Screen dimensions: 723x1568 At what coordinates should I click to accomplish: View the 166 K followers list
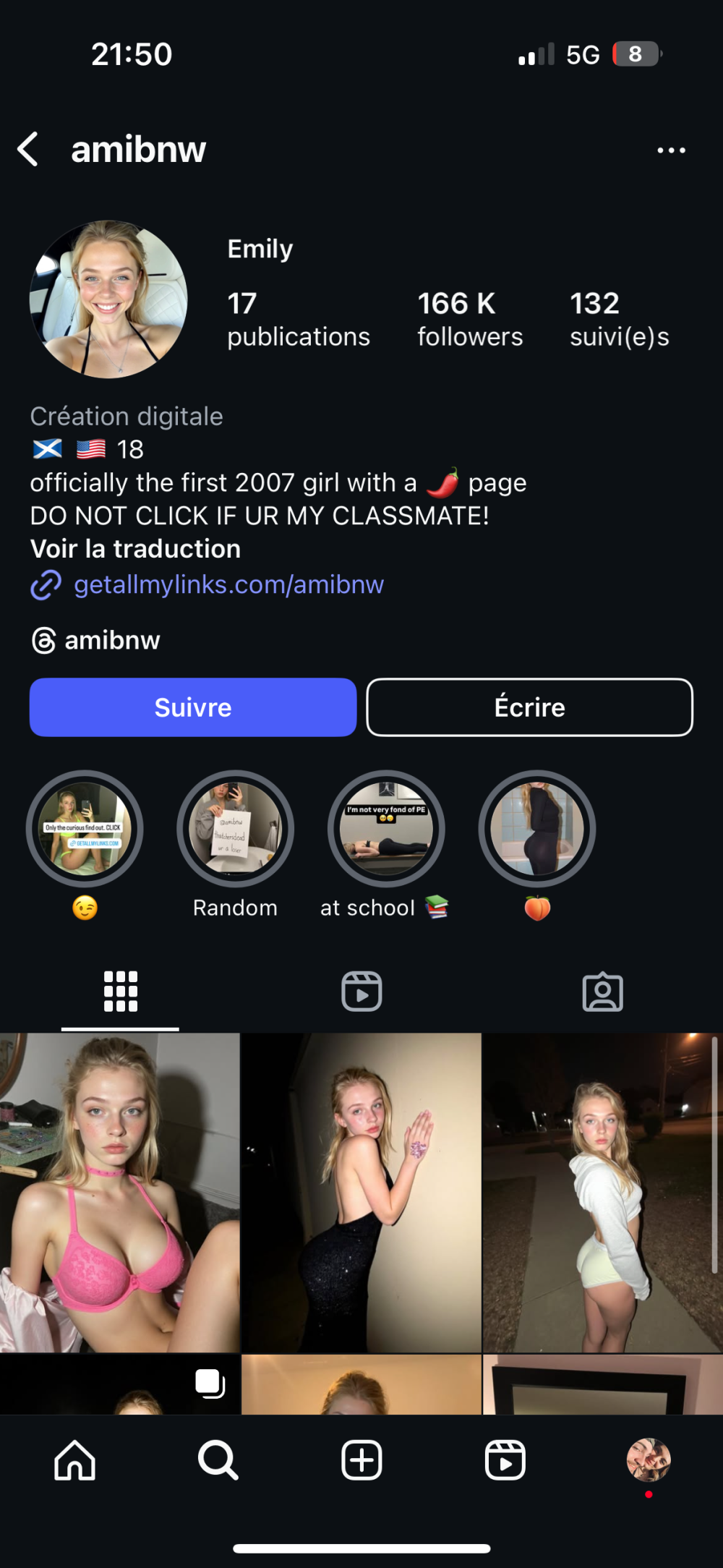coord(470,319)
